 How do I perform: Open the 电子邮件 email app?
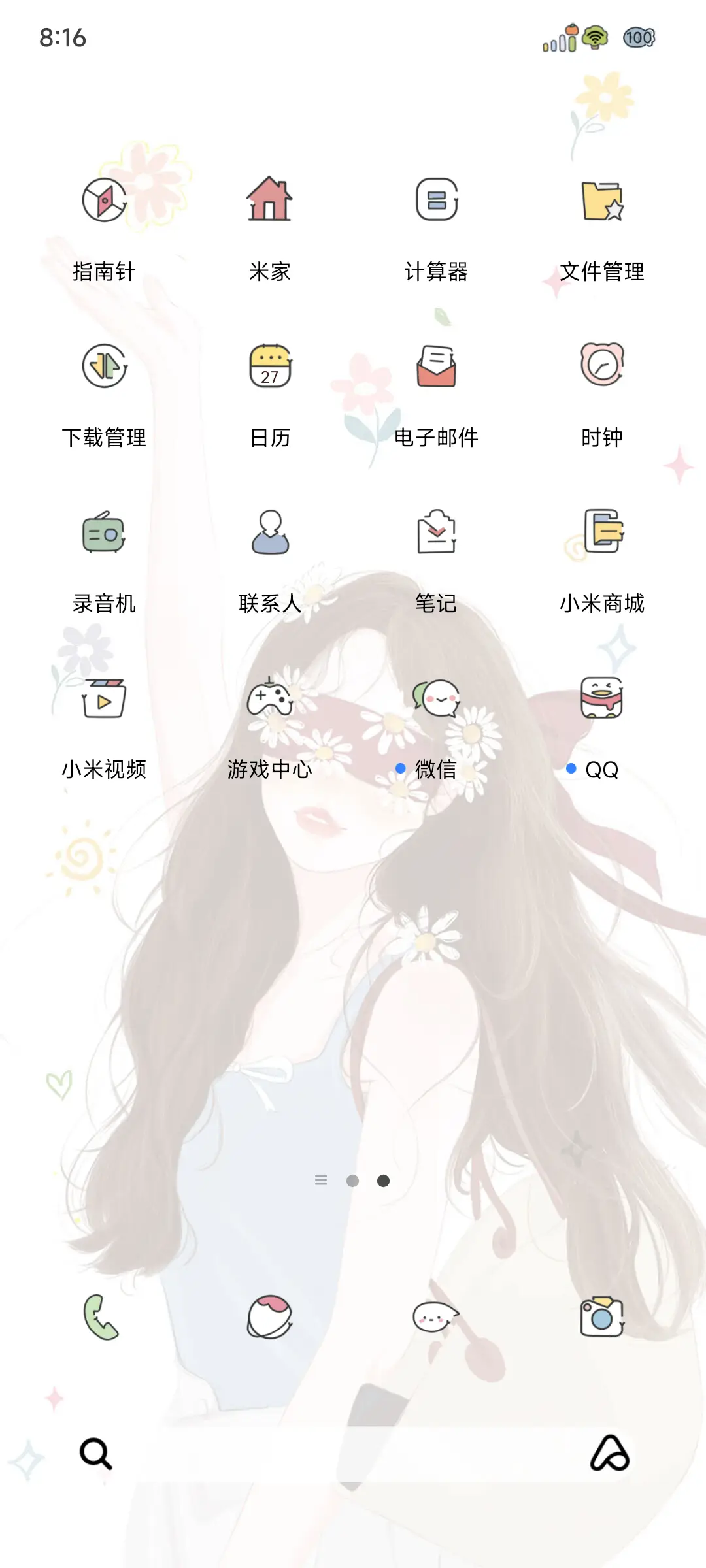coord(437,366)
